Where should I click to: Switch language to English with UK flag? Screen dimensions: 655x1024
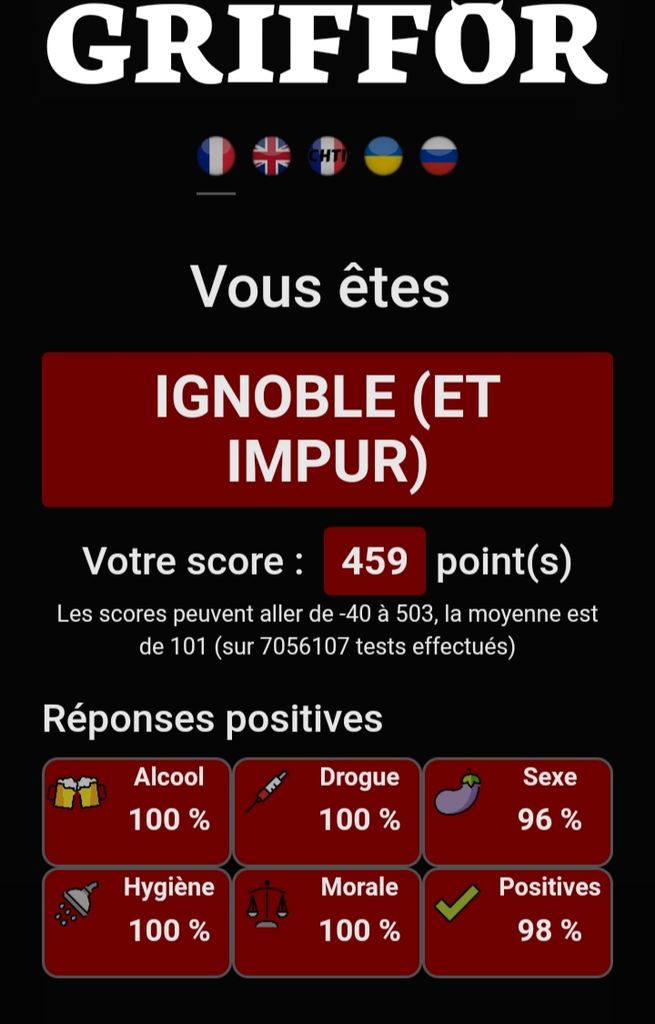(x=271, y=156)
